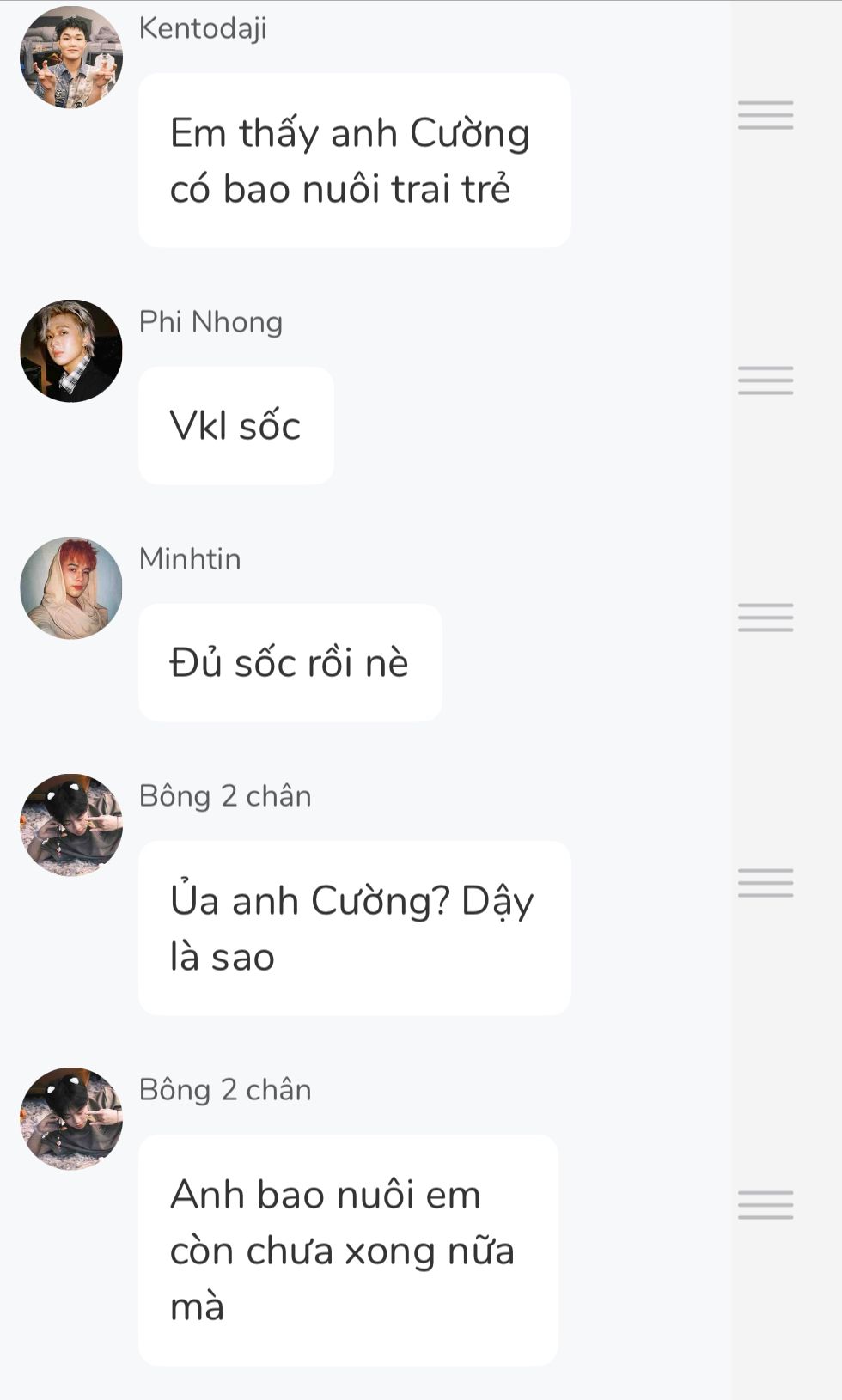
Task: Open Kentodaji's message about anh Cường
Action: pos(354,161)
